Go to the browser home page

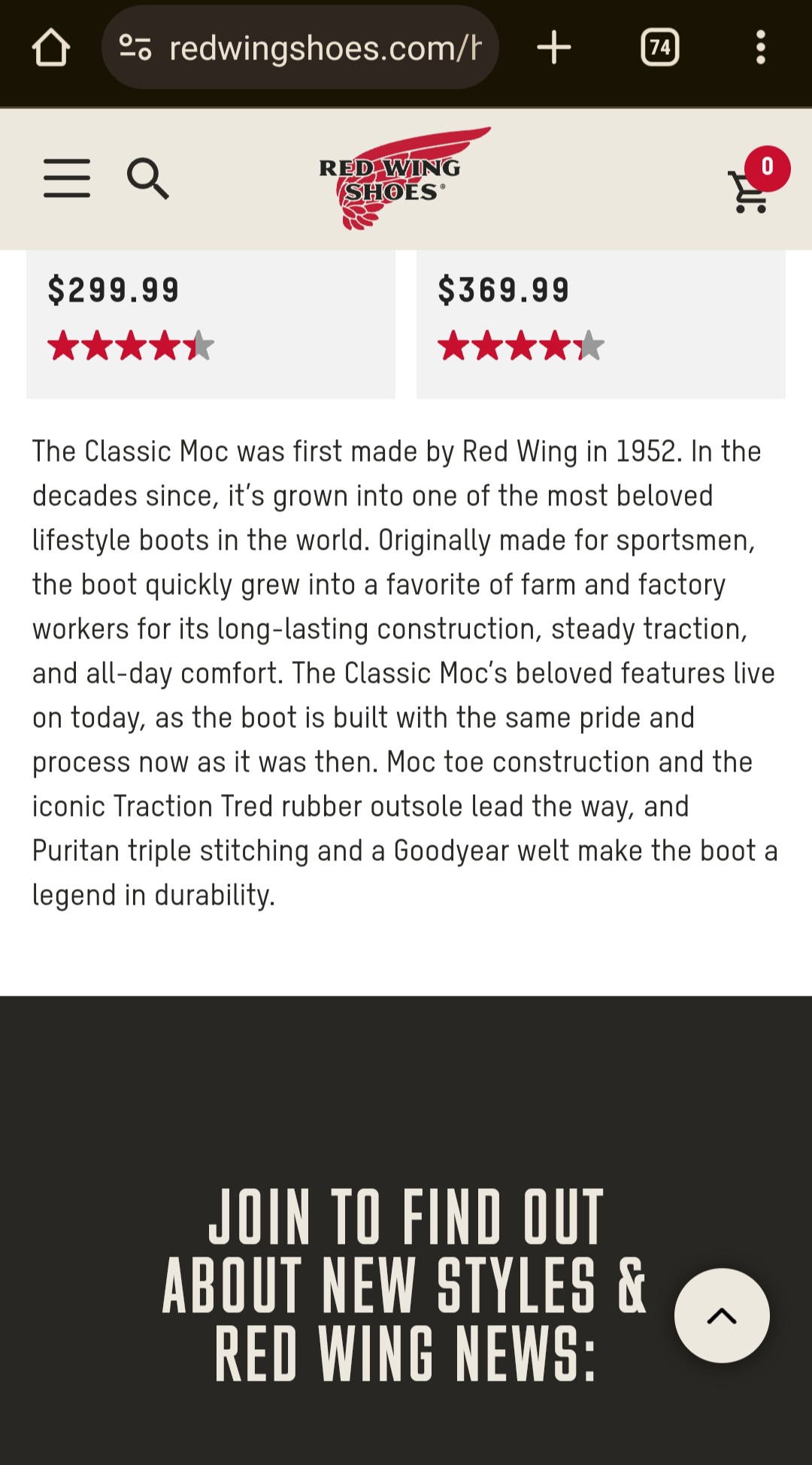pos(51,47)
